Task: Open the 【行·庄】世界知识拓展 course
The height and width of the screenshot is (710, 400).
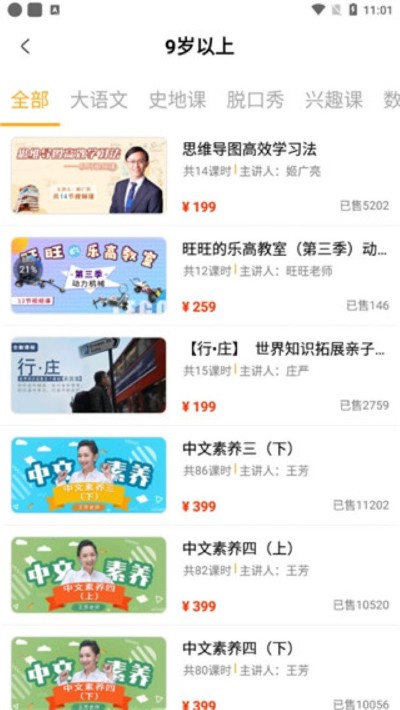Action: pyautogui.click(x=200, y=375)
